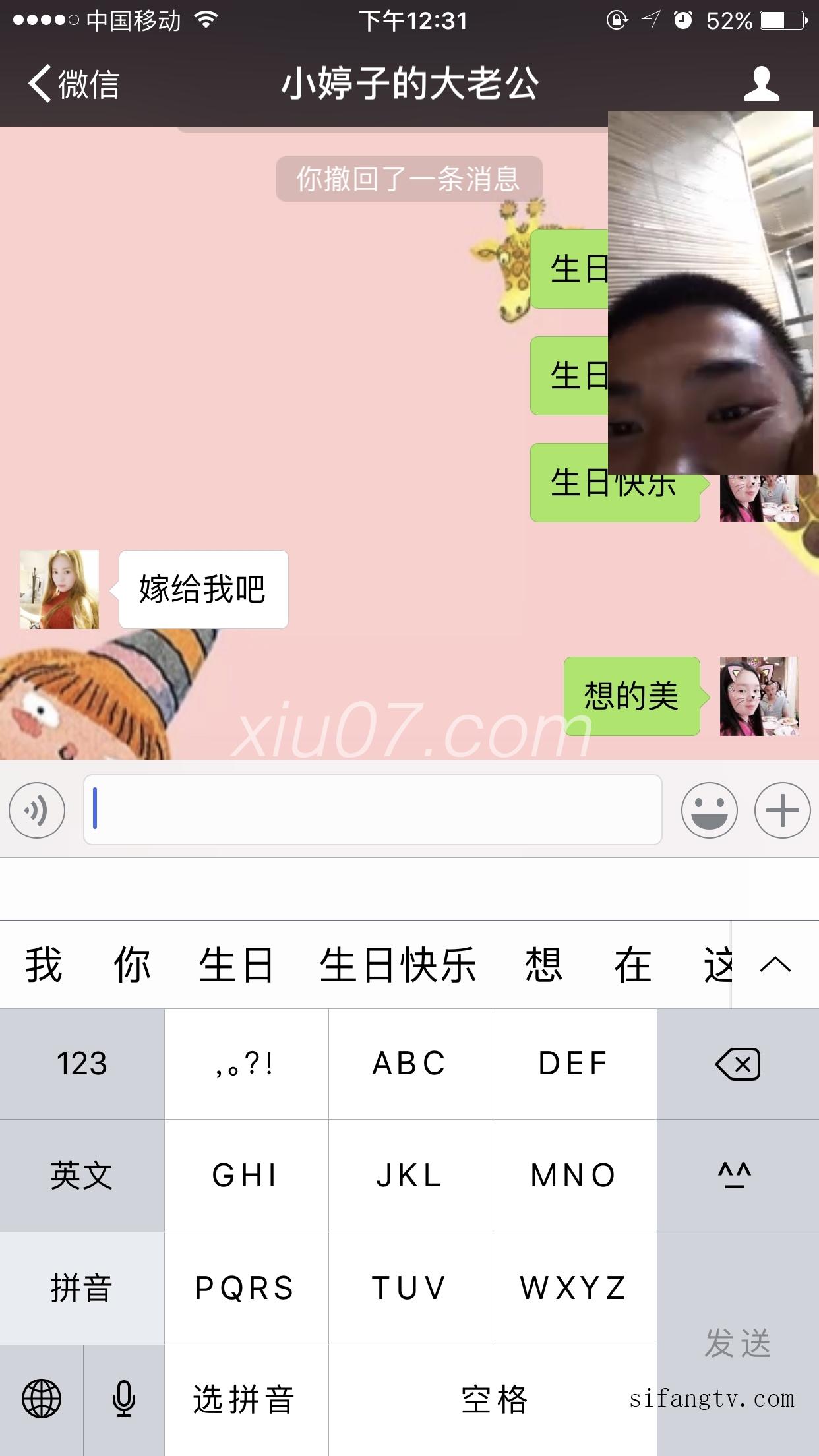Tap the backspace key
This screenshot has width=819, height=1456.
tap(737, 1064)
